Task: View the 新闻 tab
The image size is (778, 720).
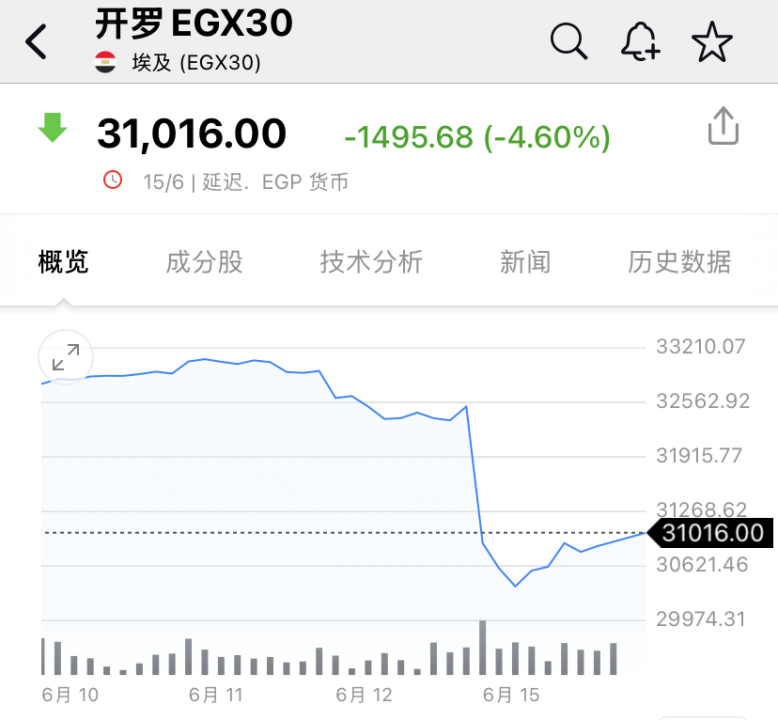Action: tap(525, 262)
